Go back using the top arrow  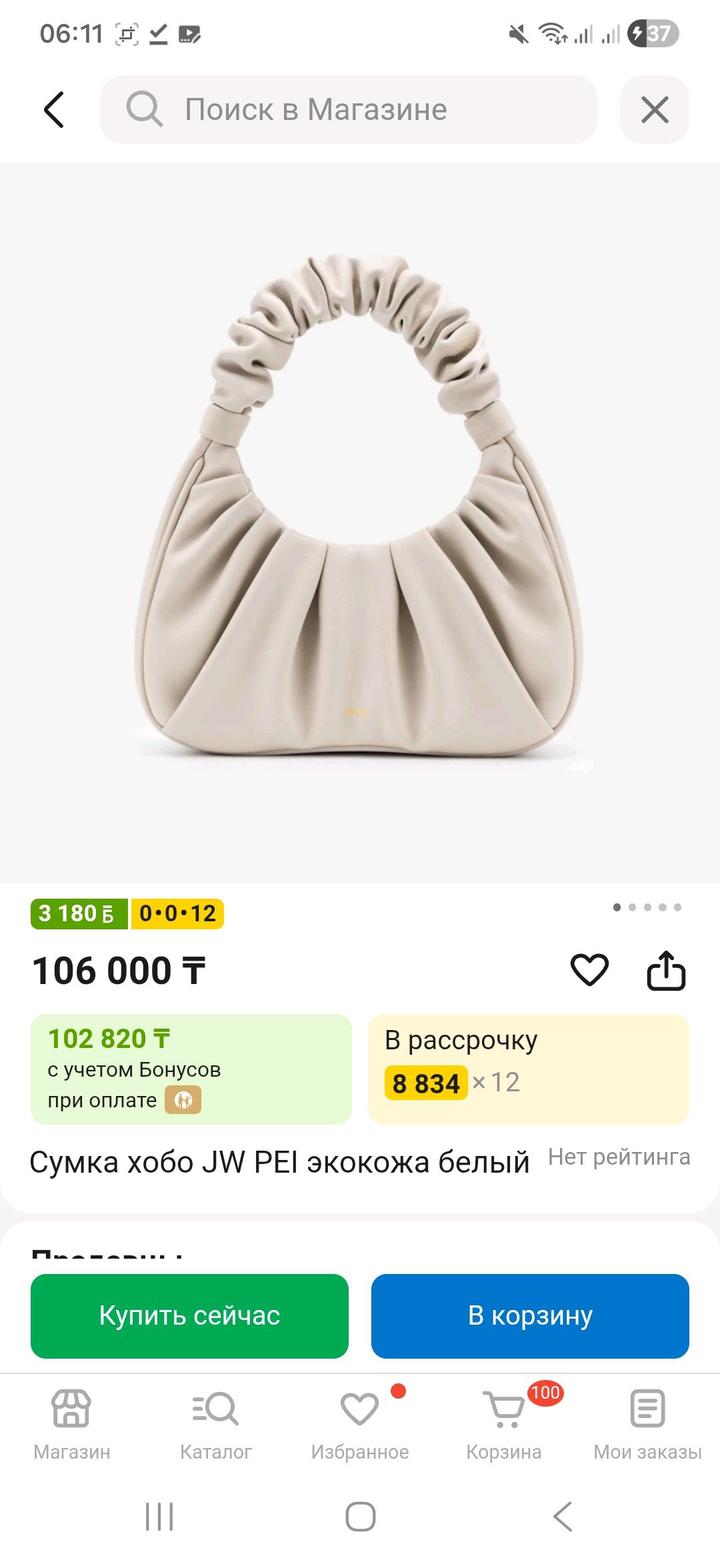point(54,110)
